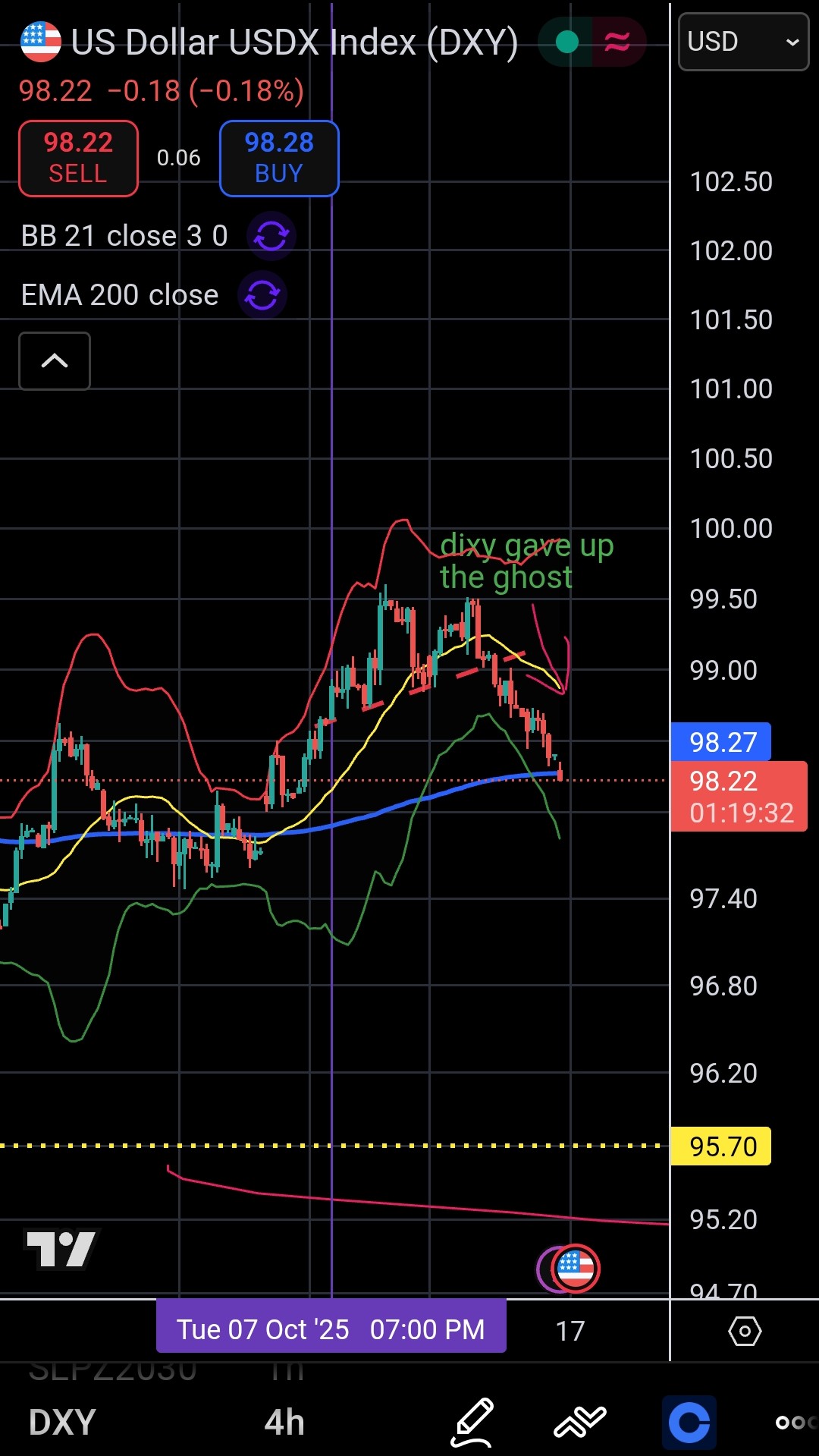This screenshot has height=1456, width=819.
Task: Open the indicators menu
Action: pos(580,1422)
